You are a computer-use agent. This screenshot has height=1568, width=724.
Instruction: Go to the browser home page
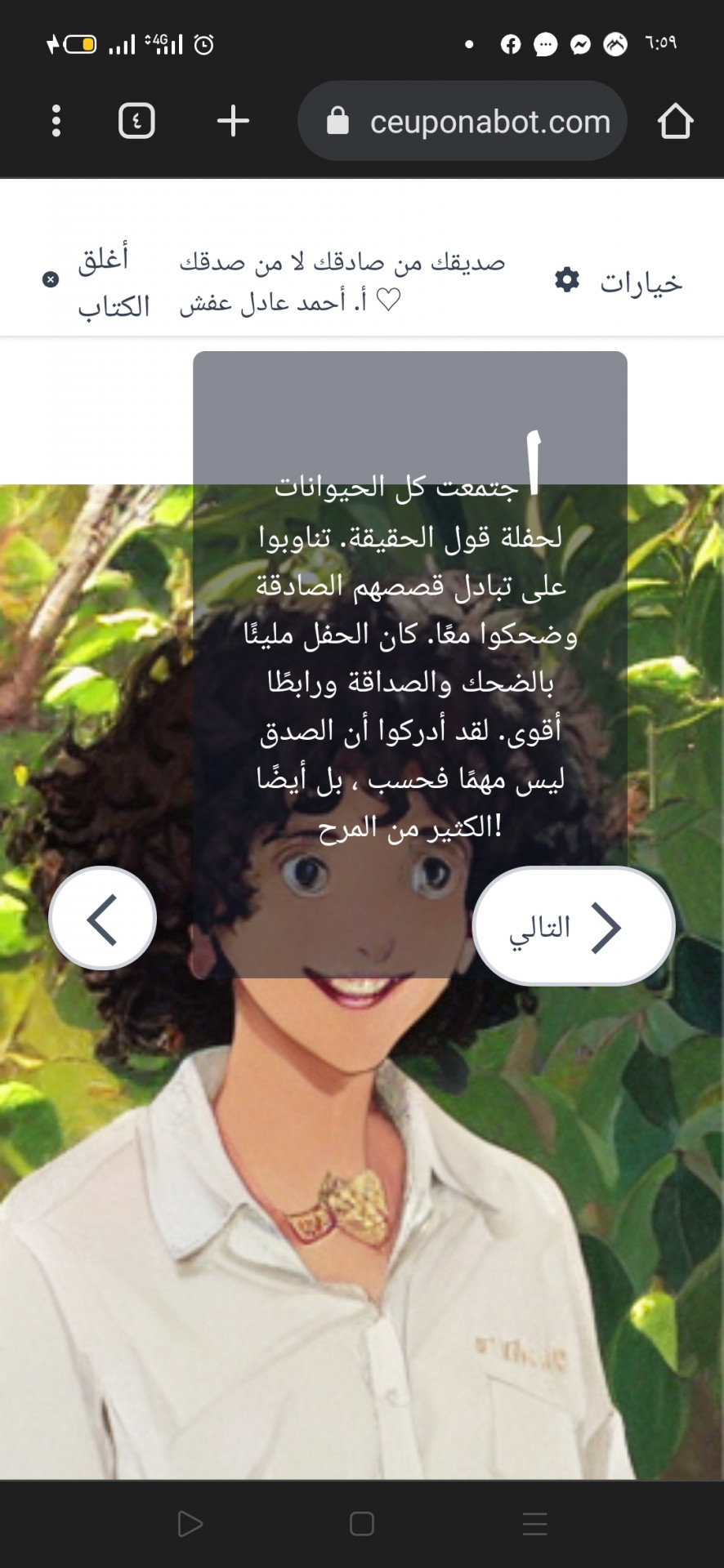click(675, 122)
